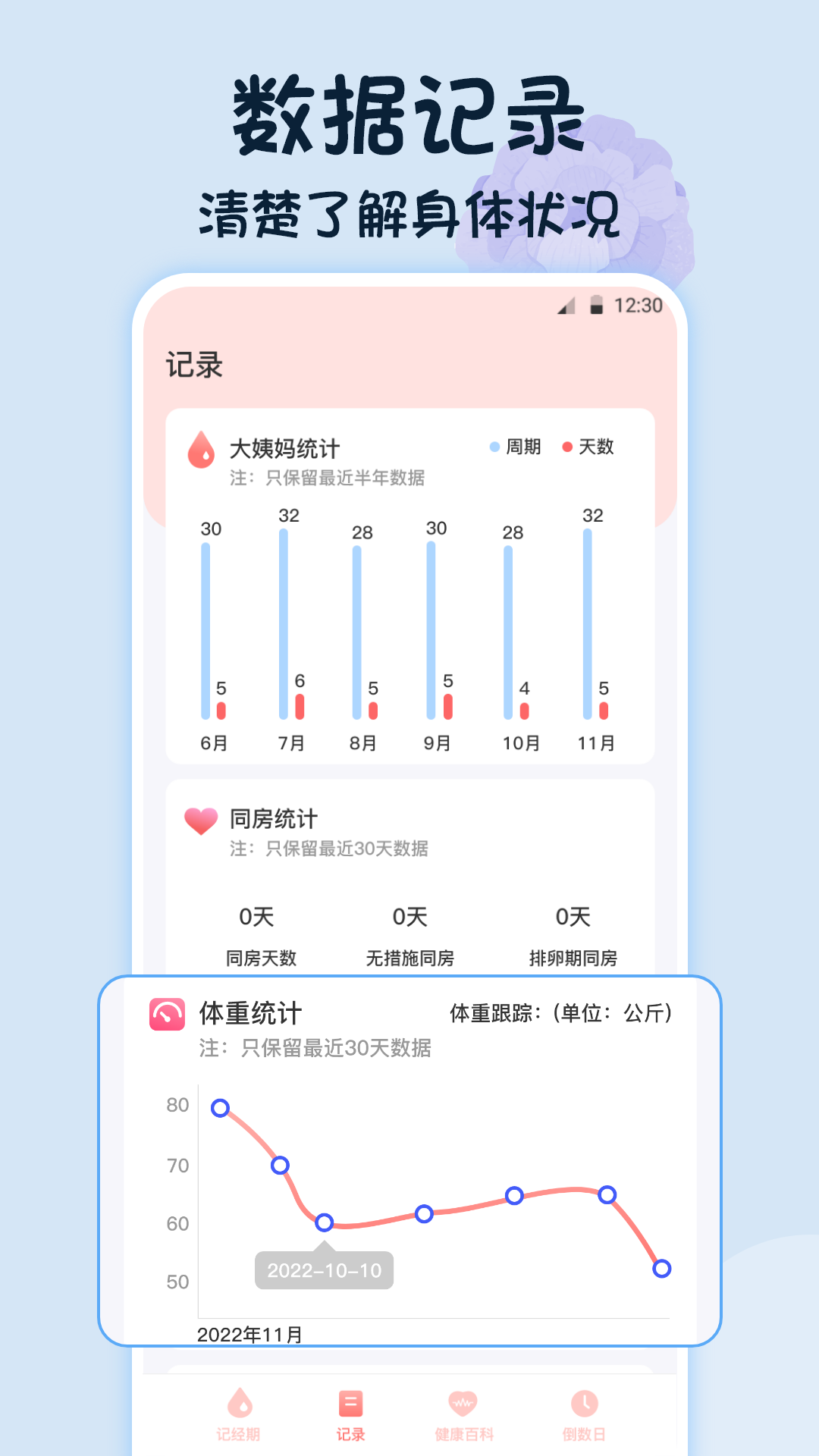Image resolution: width=819 pixels, height=1456 pixels.
Task: Click the 2022-10-10 date tooltip
Action: (x=324, y=1270)
